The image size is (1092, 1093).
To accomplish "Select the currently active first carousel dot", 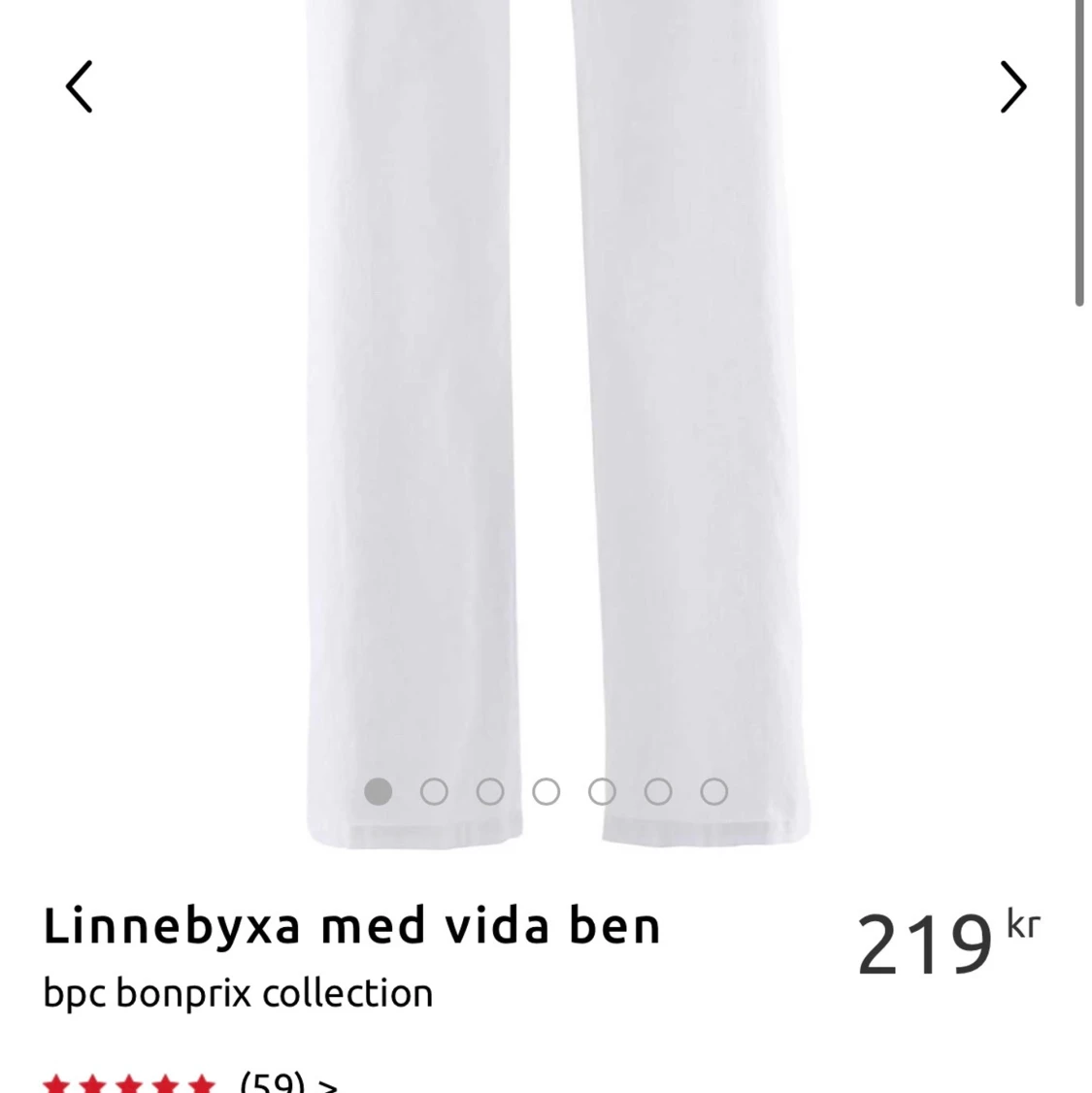I will pos(379,791).
